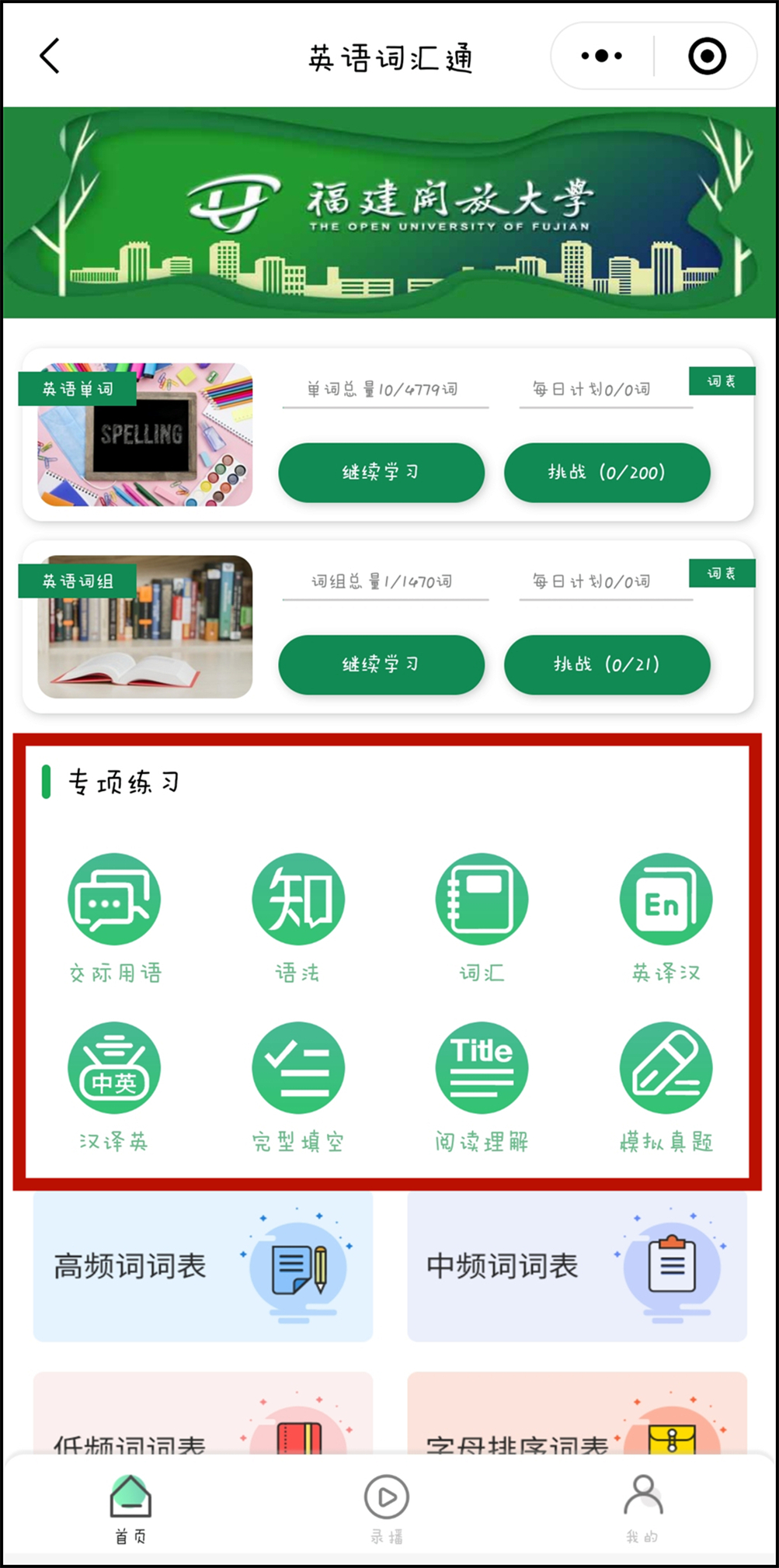Screen dimensions: 779x1568
Task: Open the 高频词词表 card
Action: click(x=203, y=1267)
